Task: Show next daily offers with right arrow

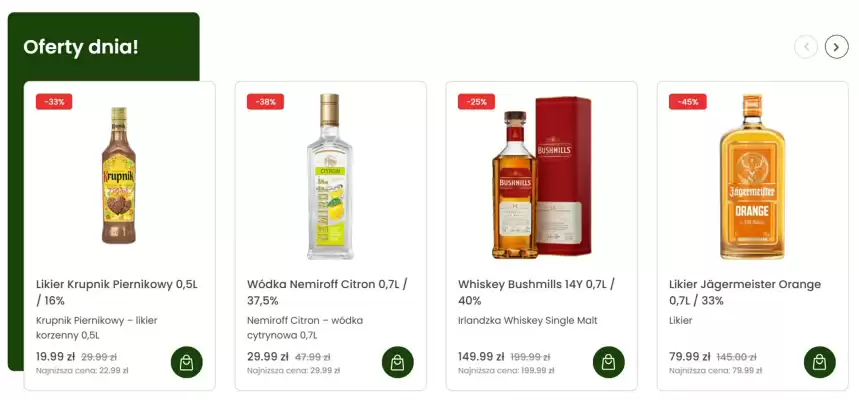Action: pyautogui.click(x=836, y=47)
